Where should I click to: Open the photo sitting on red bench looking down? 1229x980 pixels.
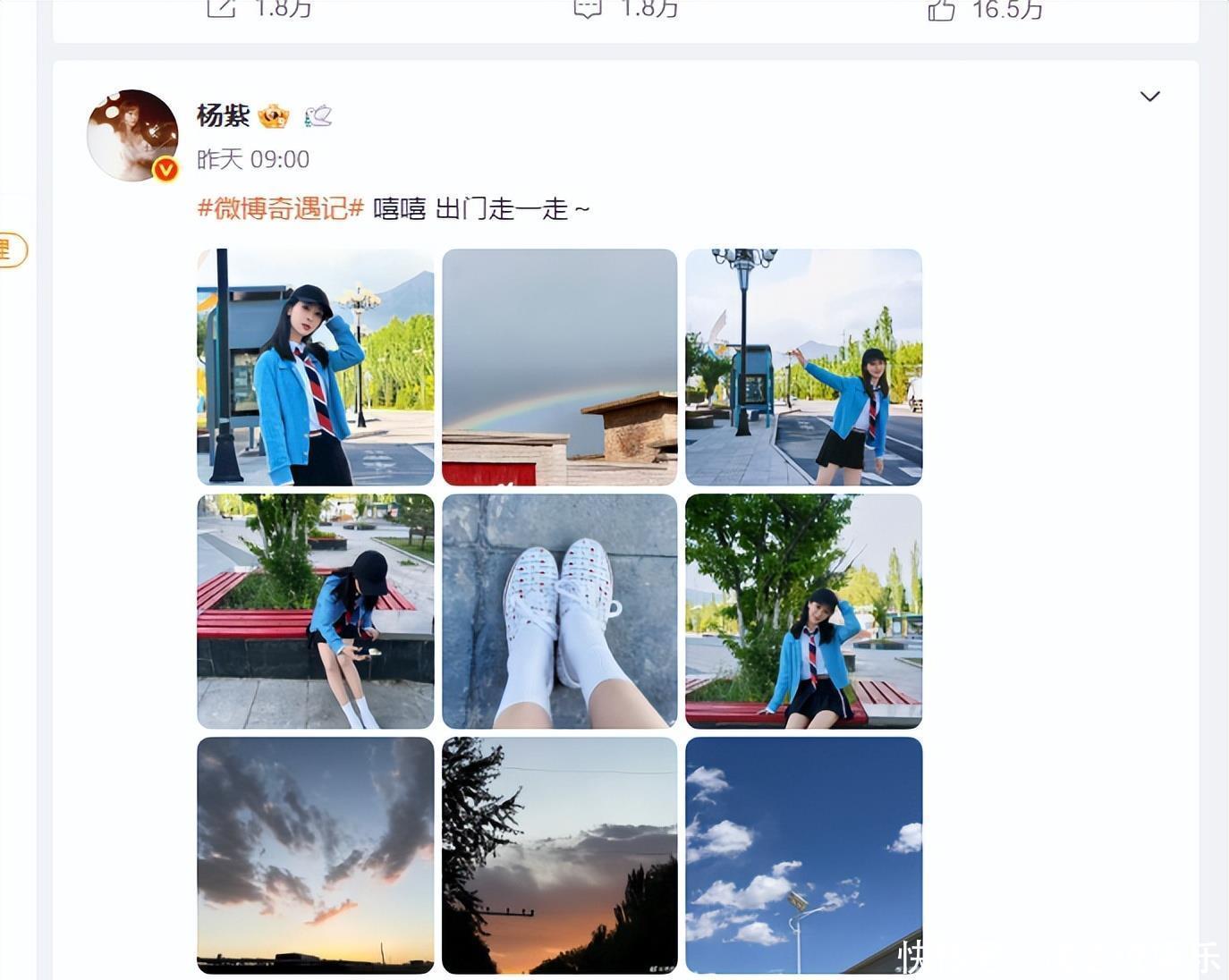[315, 612]
